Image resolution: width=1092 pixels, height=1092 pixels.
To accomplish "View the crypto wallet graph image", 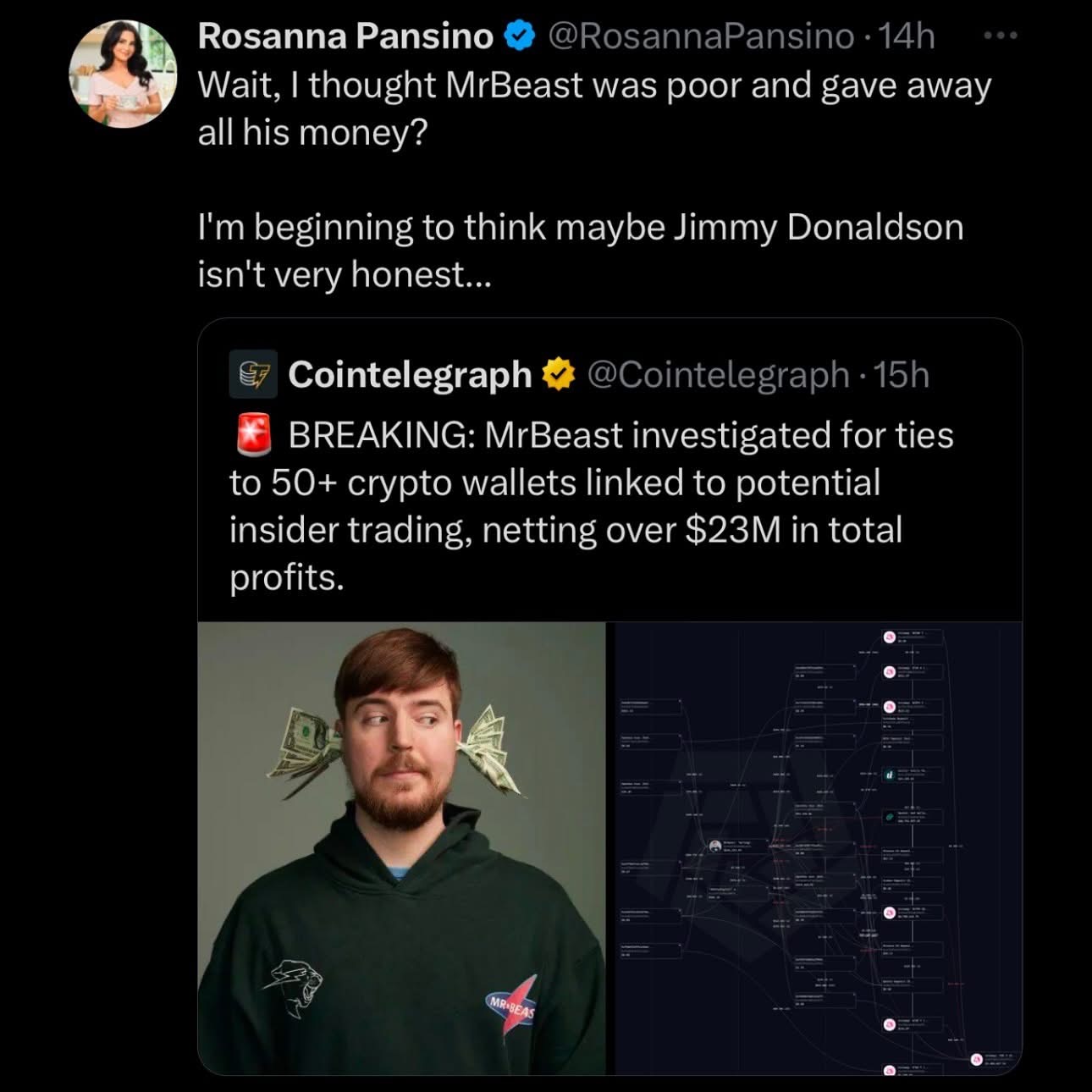I will click(x=814, y=848).
